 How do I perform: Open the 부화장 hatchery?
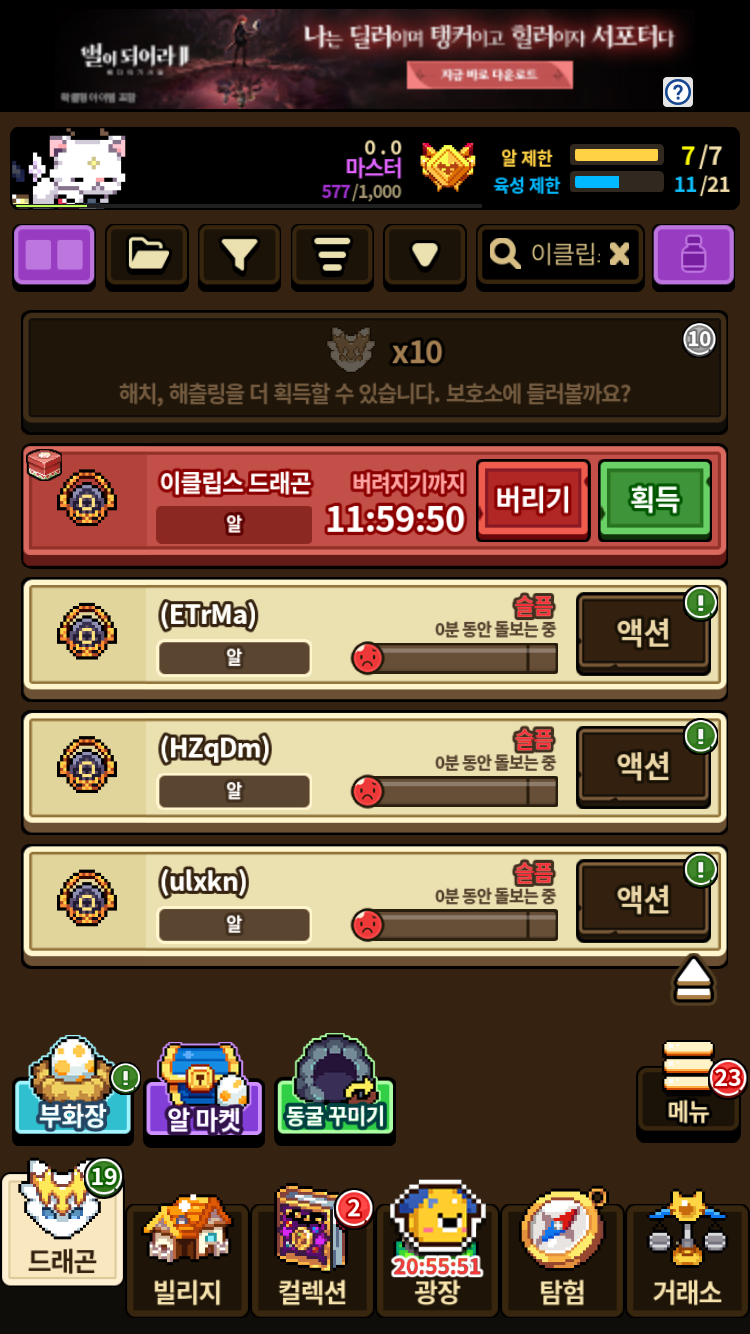(72, 1095)
